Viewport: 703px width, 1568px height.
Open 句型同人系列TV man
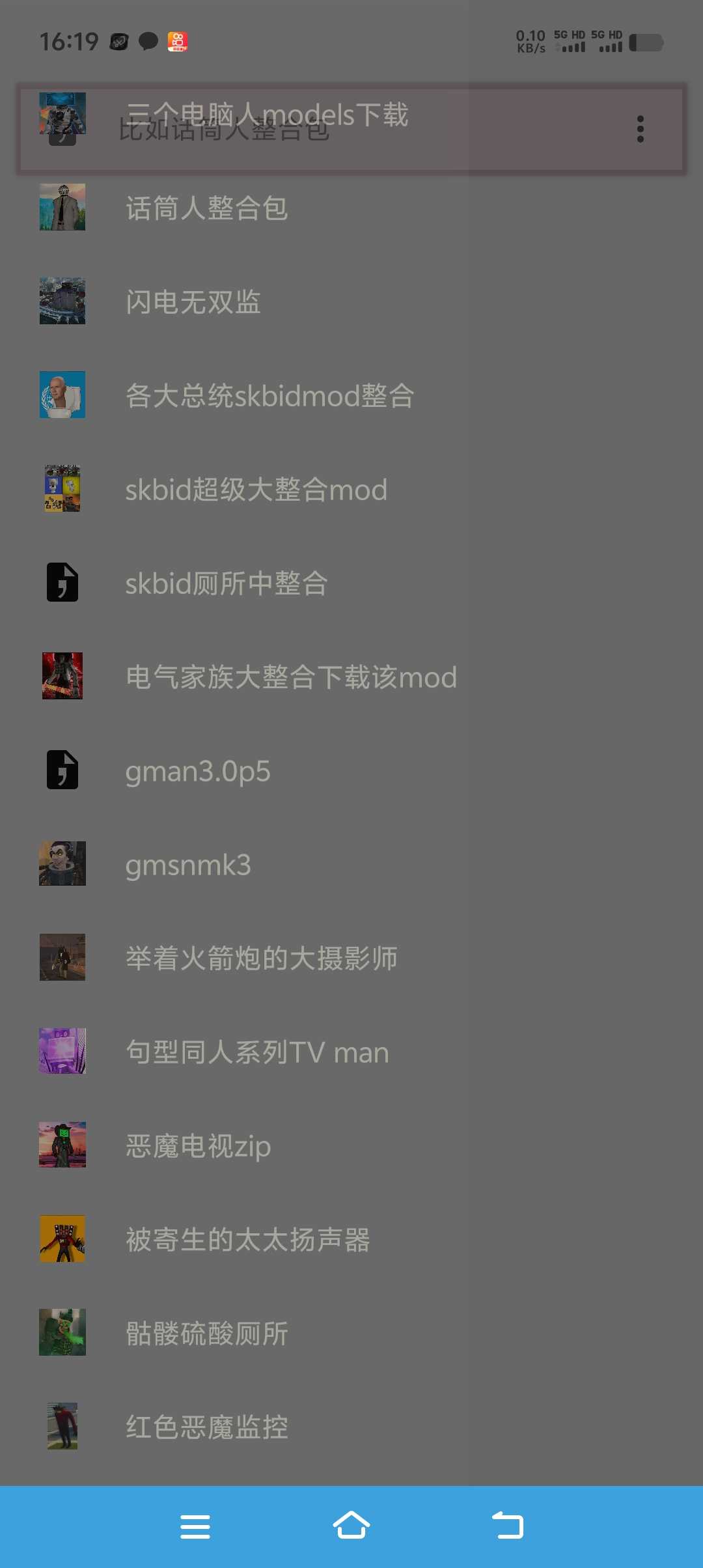(x=257, y=1052)
